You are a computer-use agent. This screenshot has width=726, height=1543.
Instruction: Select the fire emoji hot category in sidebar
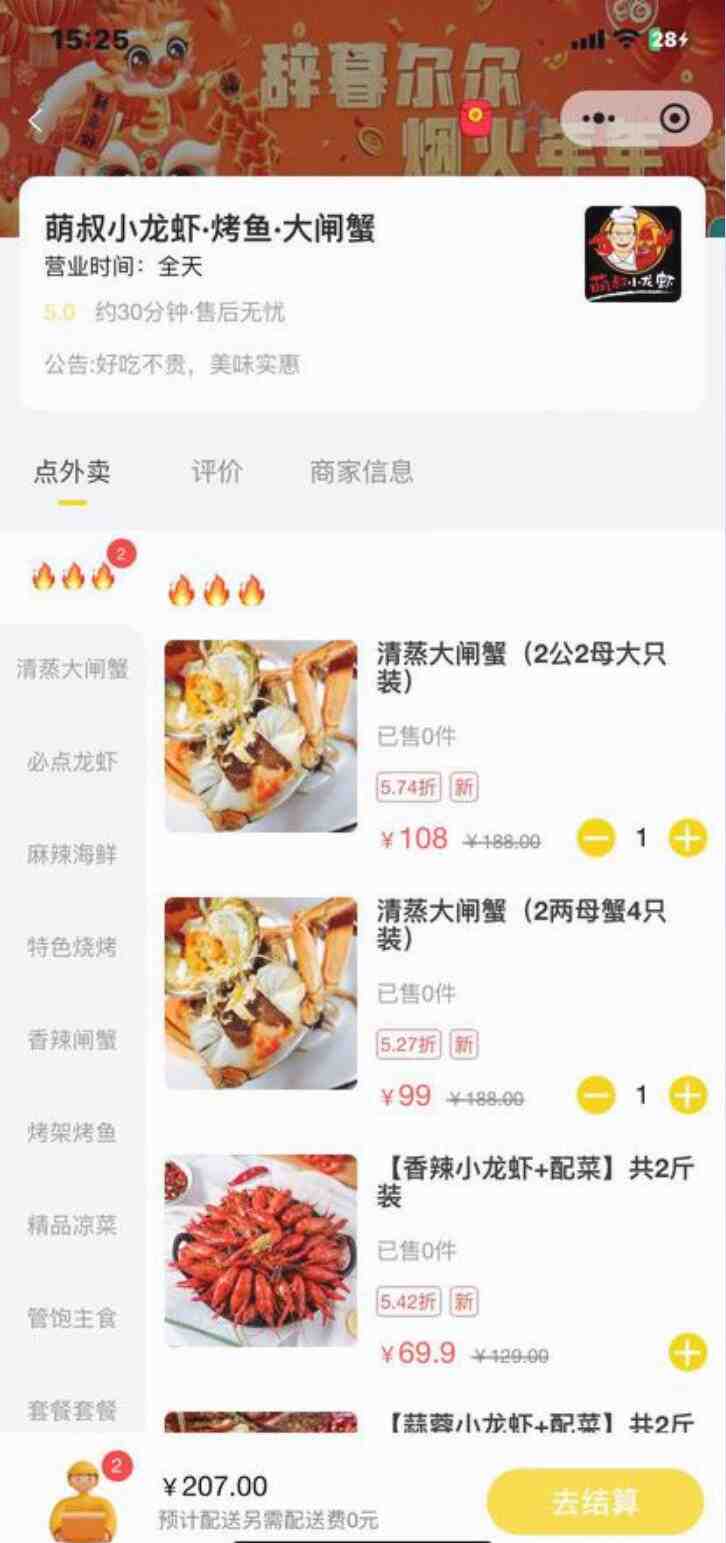pos(72,576)
